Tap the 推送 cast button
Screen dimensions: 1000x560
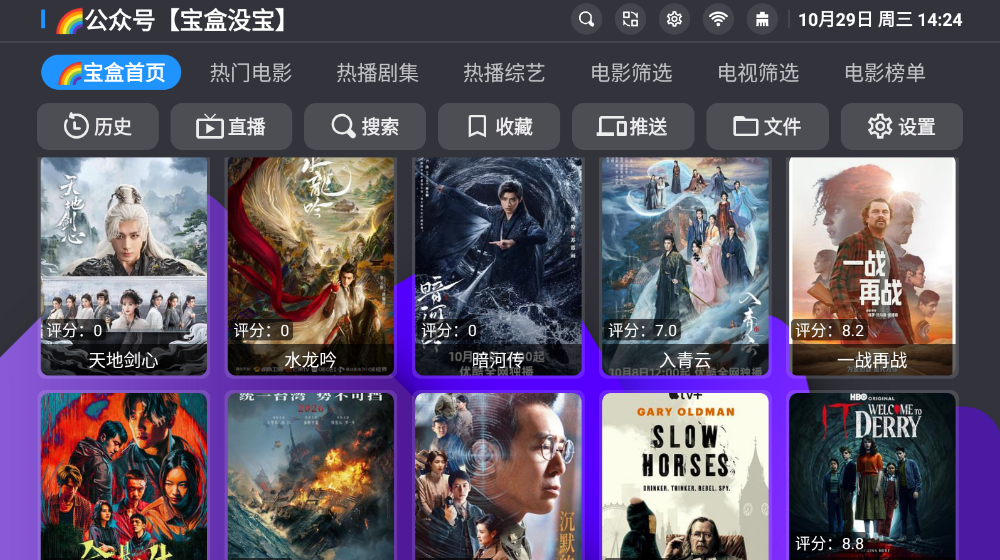pos(633,126)
